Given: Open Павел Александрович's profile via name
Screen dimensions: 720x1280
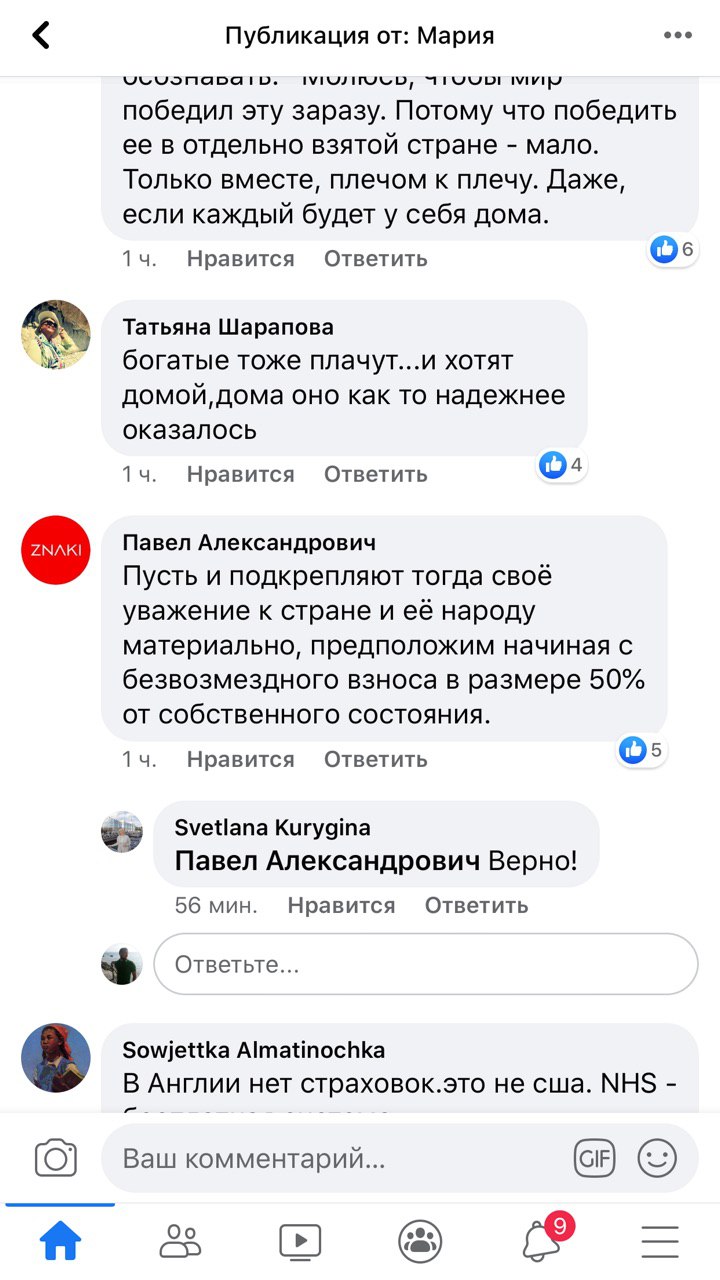Looking at the screenshot, I should (x=249, y=542).
